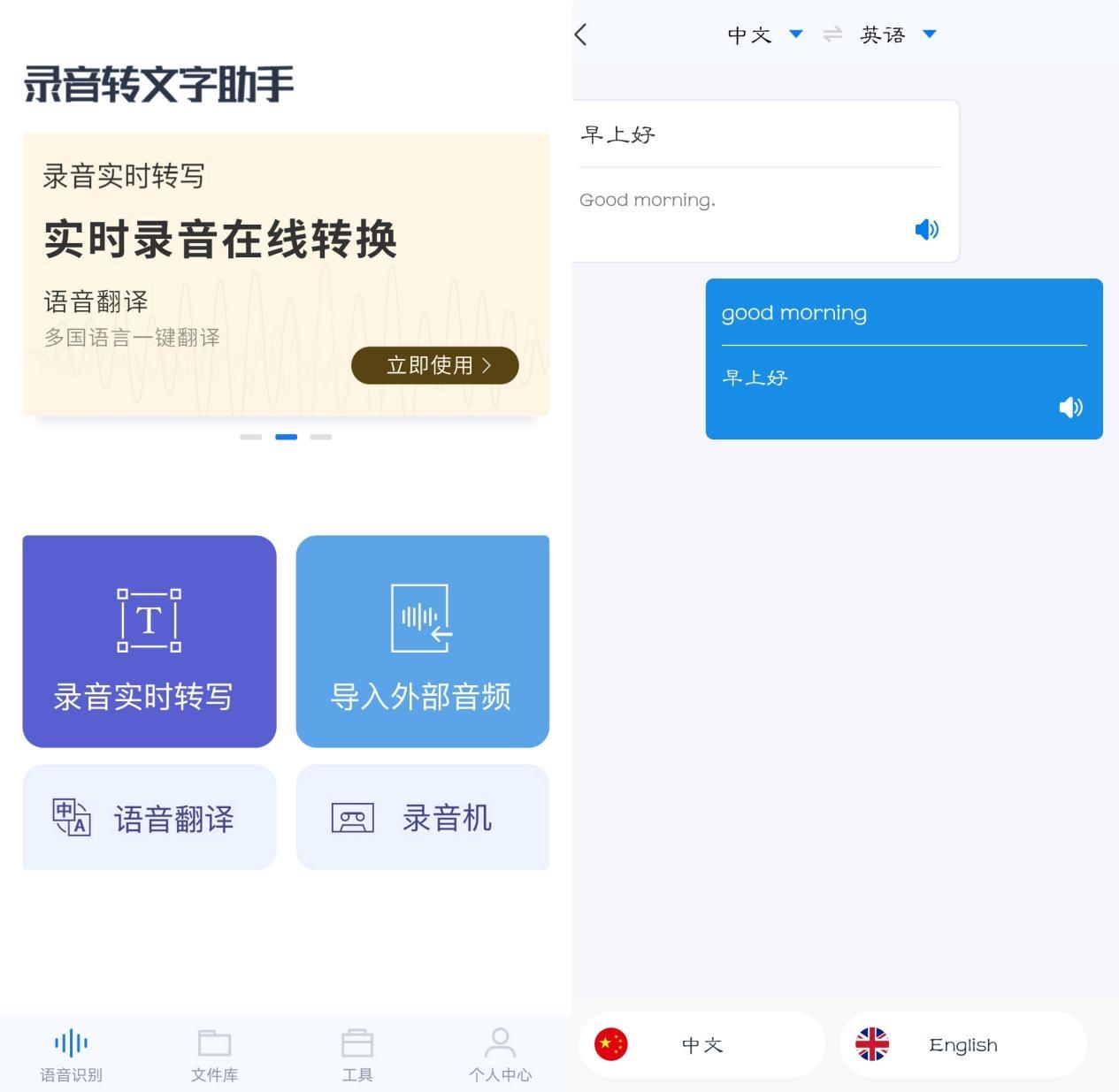Tap English speak button with UK flag
Screen dimensions: 1119x1092
coord(962,1044)
